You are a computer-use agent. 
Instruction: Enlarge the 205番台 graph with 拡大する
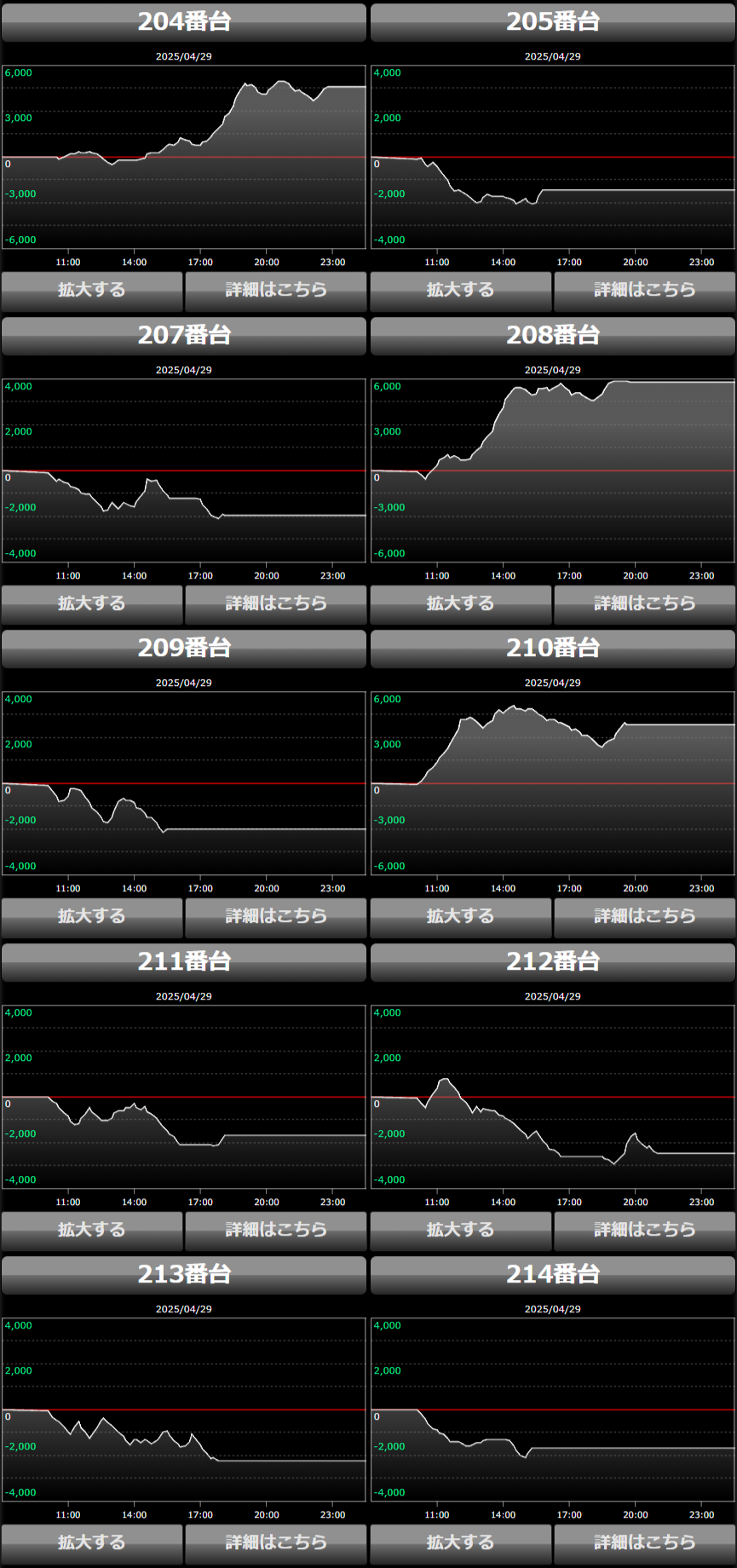[461, 291]
